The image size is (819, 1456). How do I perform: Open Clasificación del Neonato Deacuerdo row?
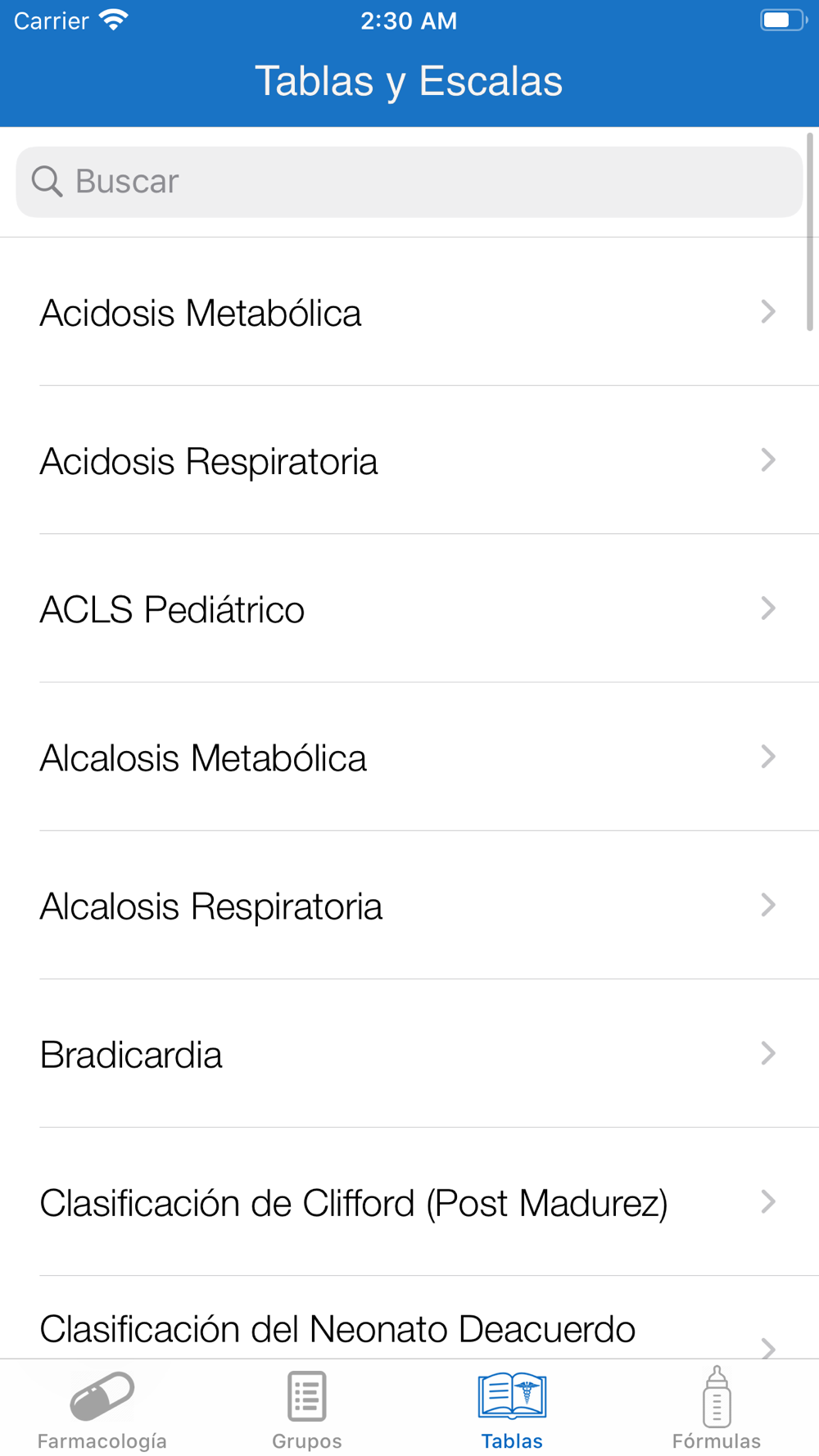point(409,1318)
